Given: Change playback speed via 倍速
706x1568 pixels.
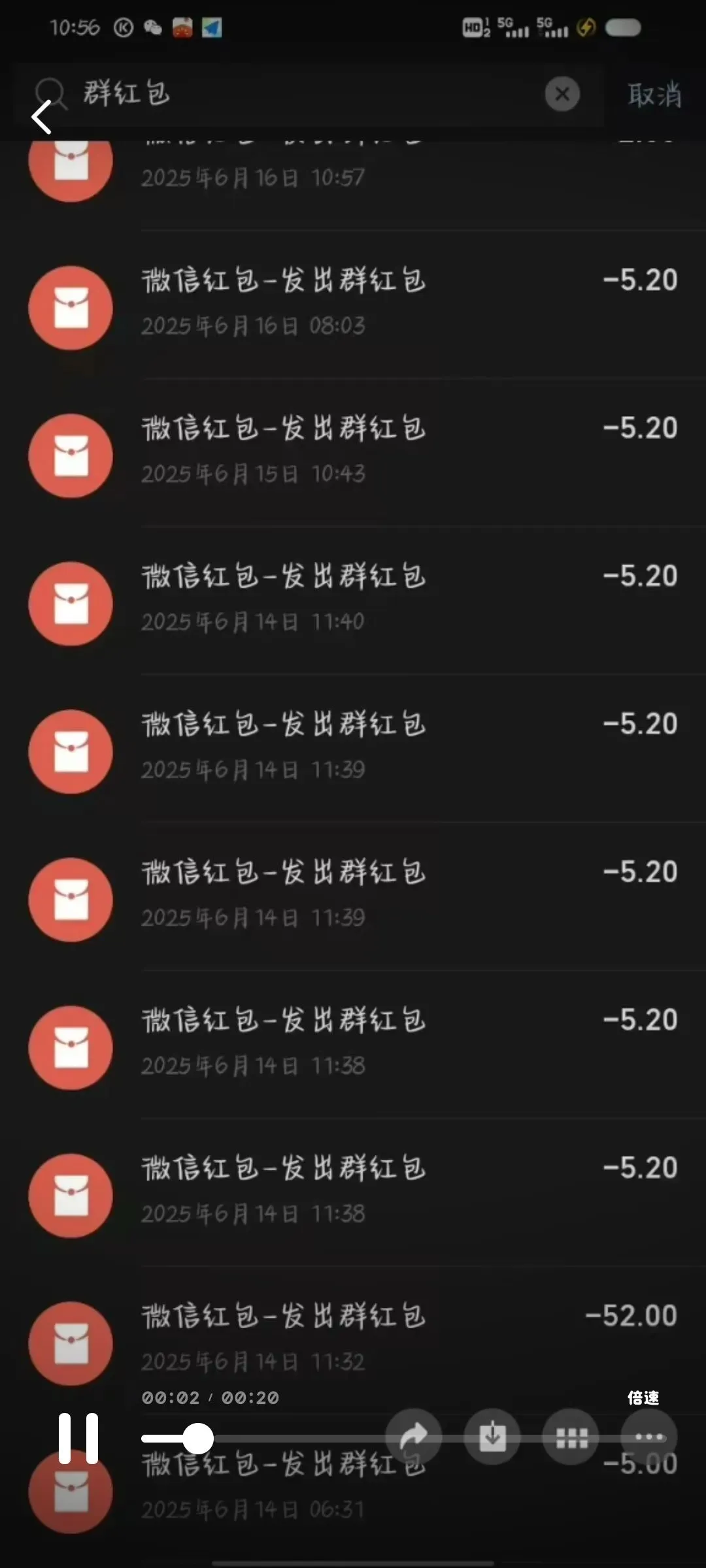Looking at the screenshot, I should pyautogui.click(x=643, y=1397).
